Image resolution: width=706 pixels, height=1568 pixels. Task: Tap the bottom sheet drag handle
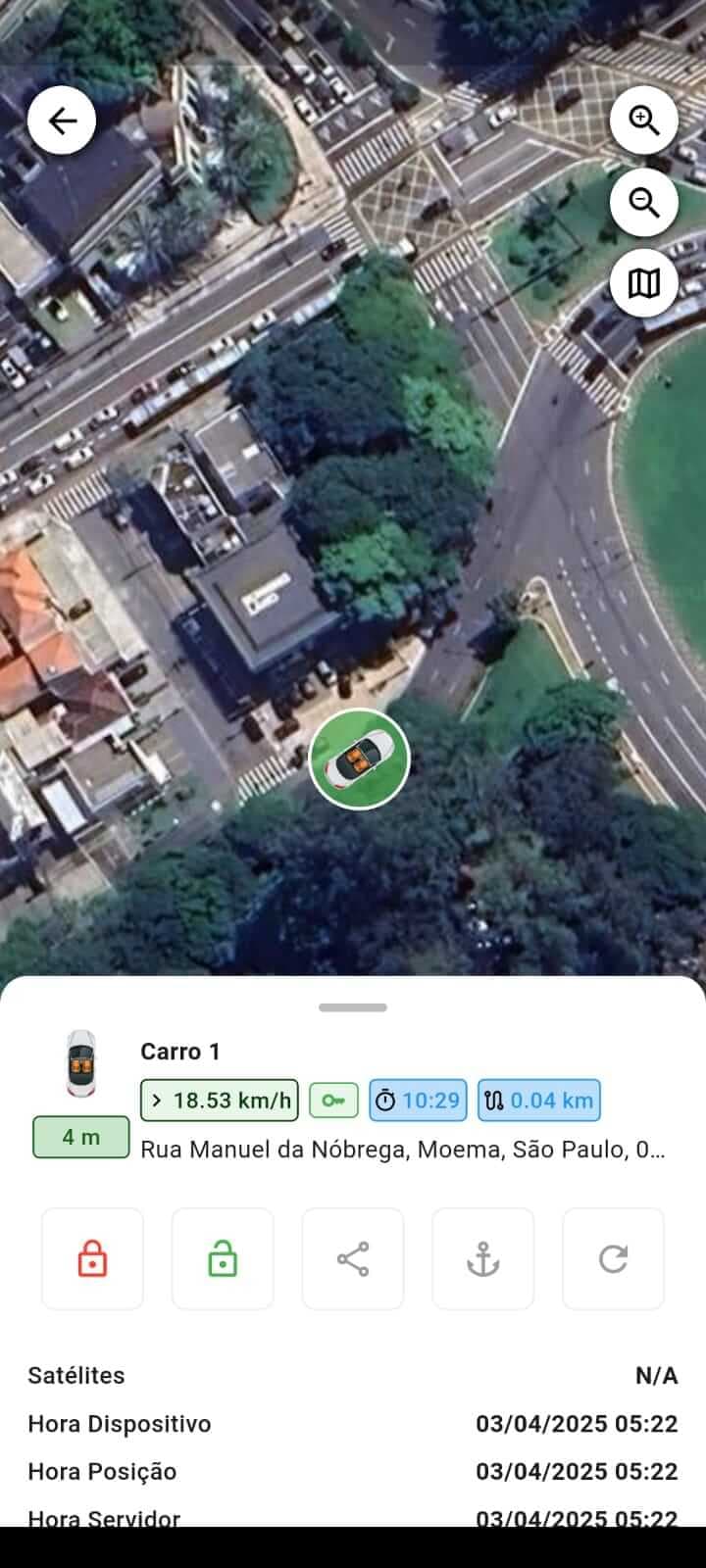point(353,1007)
